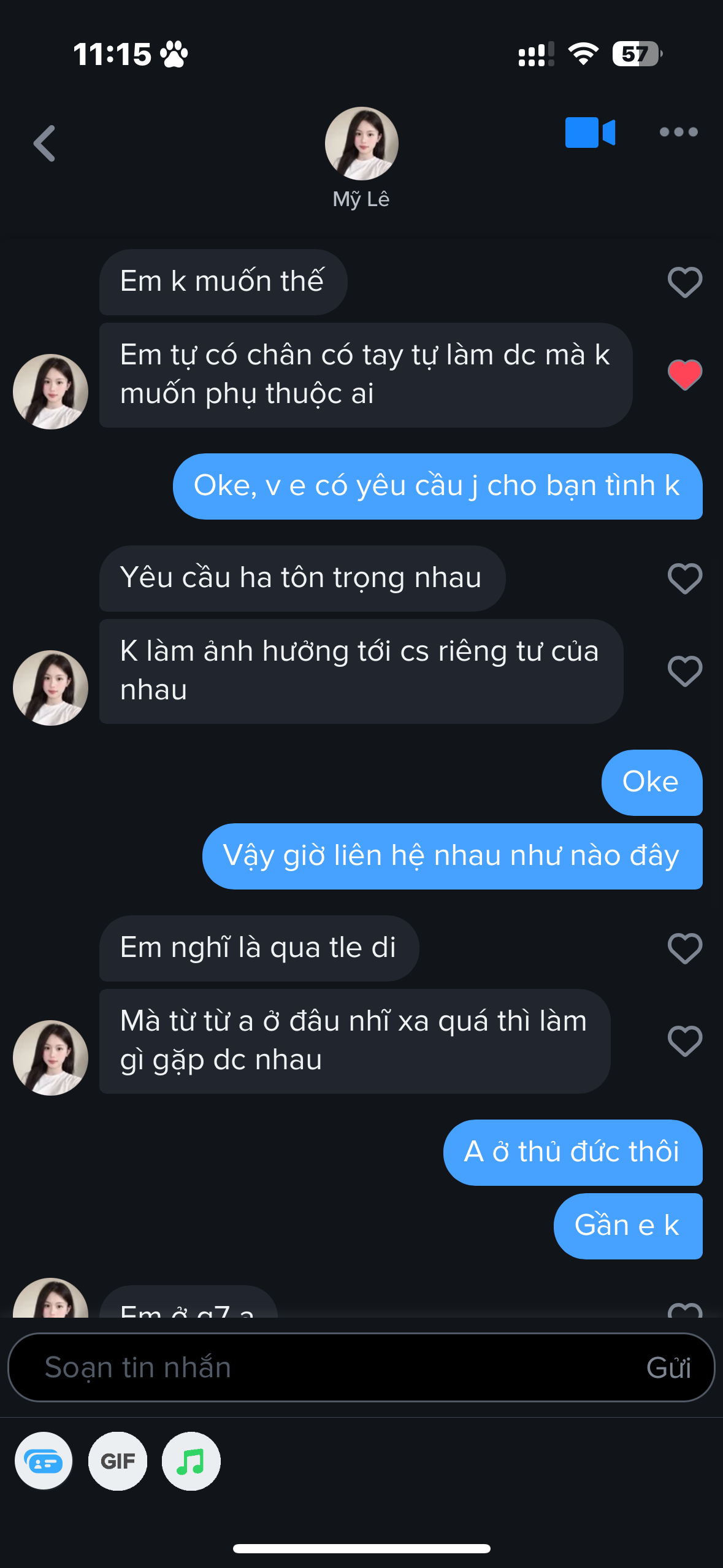Image resolution: width=723 pixels, height=1568 pixels.
Task: Like the message about "cs riêng tư của nhau"
Action: point(684,671)
